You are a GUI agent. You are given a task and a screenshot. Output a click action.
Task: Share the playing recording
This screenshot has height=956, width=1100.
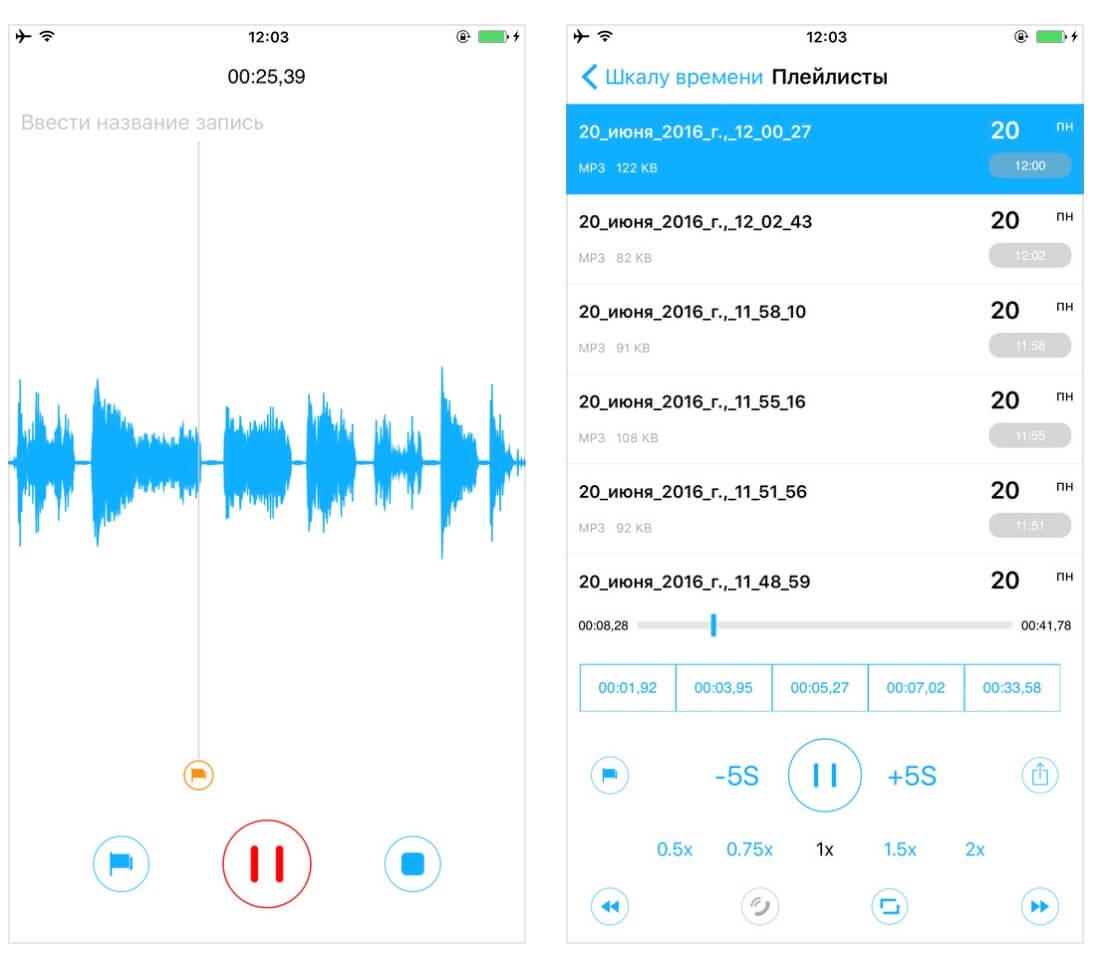1040,775
